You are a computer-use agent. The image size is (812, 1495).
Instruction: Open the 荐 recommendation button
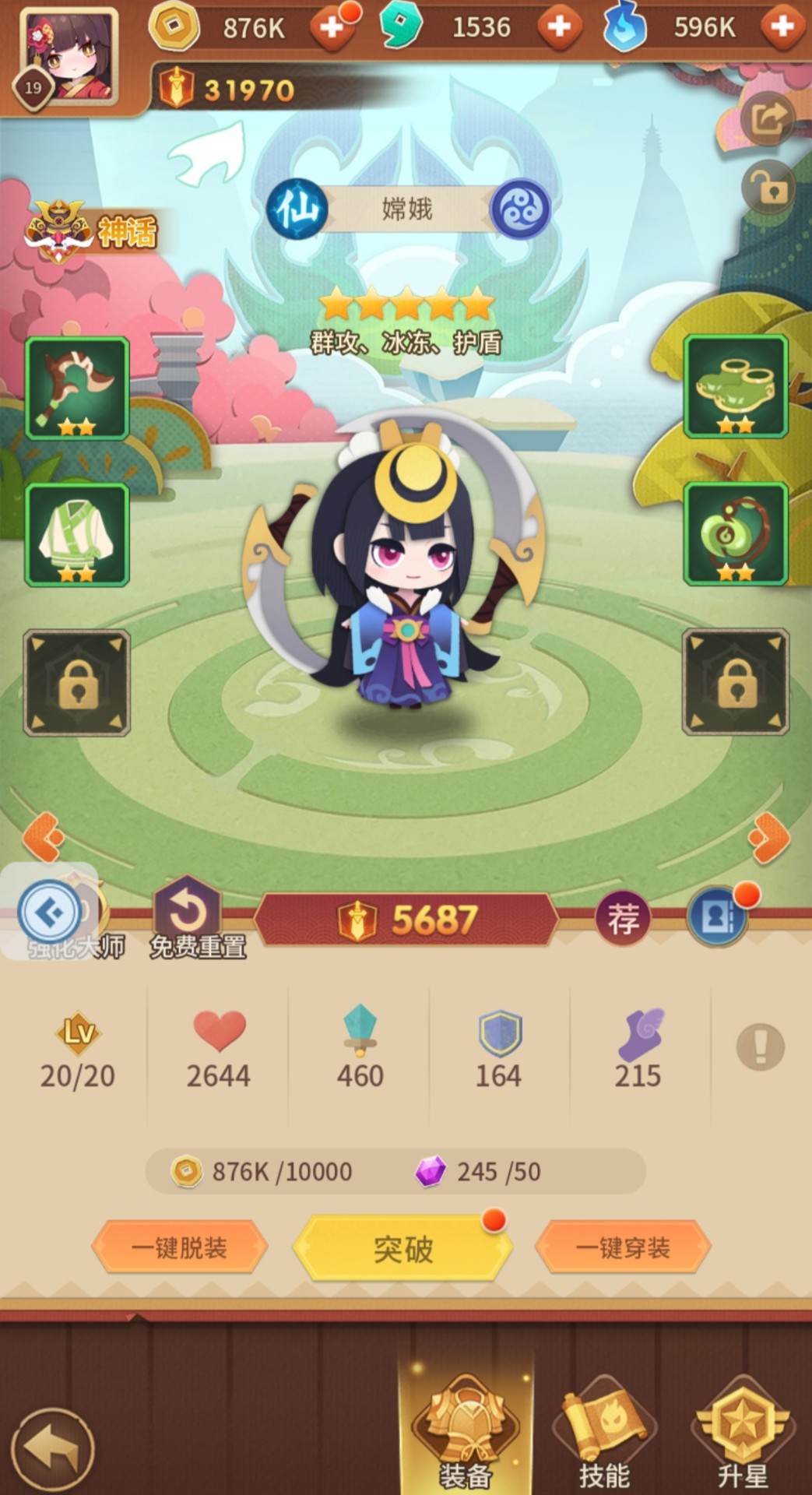(623, 919)
